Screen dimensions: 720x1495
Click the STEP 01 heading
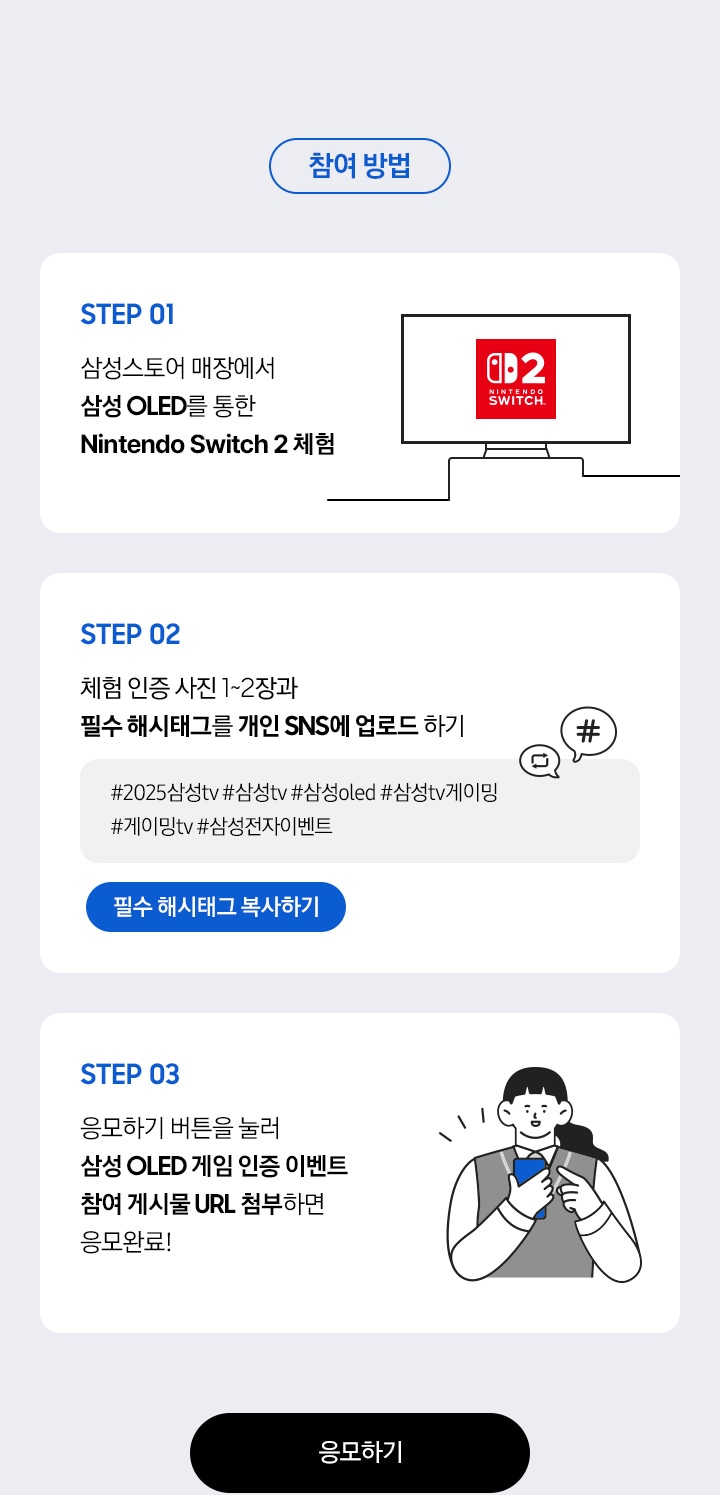pos(128,314)
